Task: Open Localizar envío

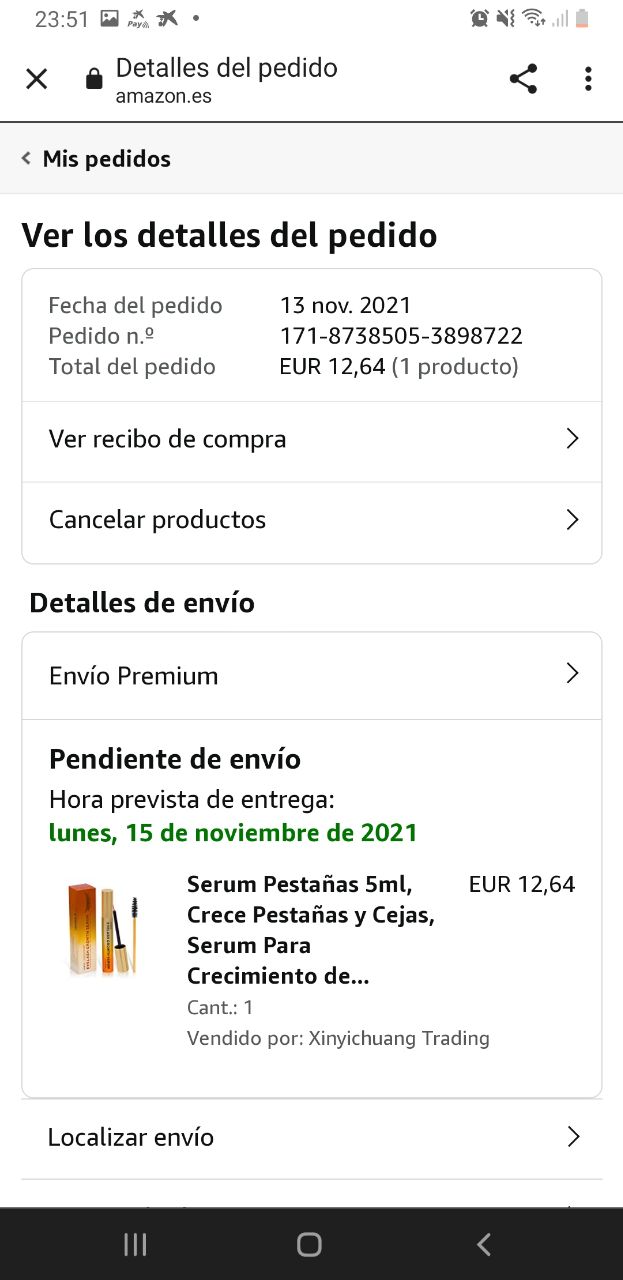Action: point(311,1137)
